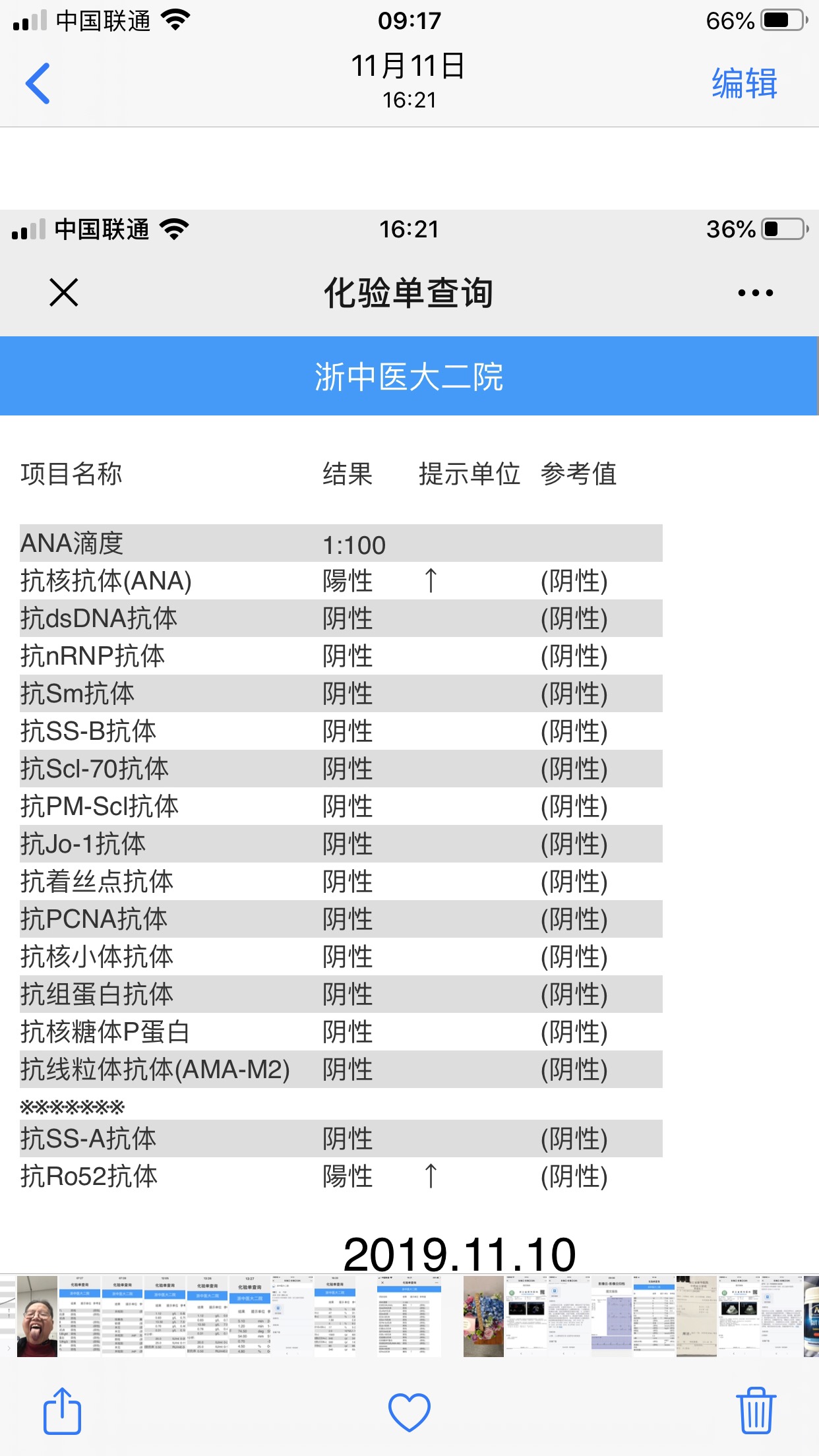This screenshot has width=819, height=1456.
Task: Tap 编辑 to edit this photo
Action: (744, 83)
